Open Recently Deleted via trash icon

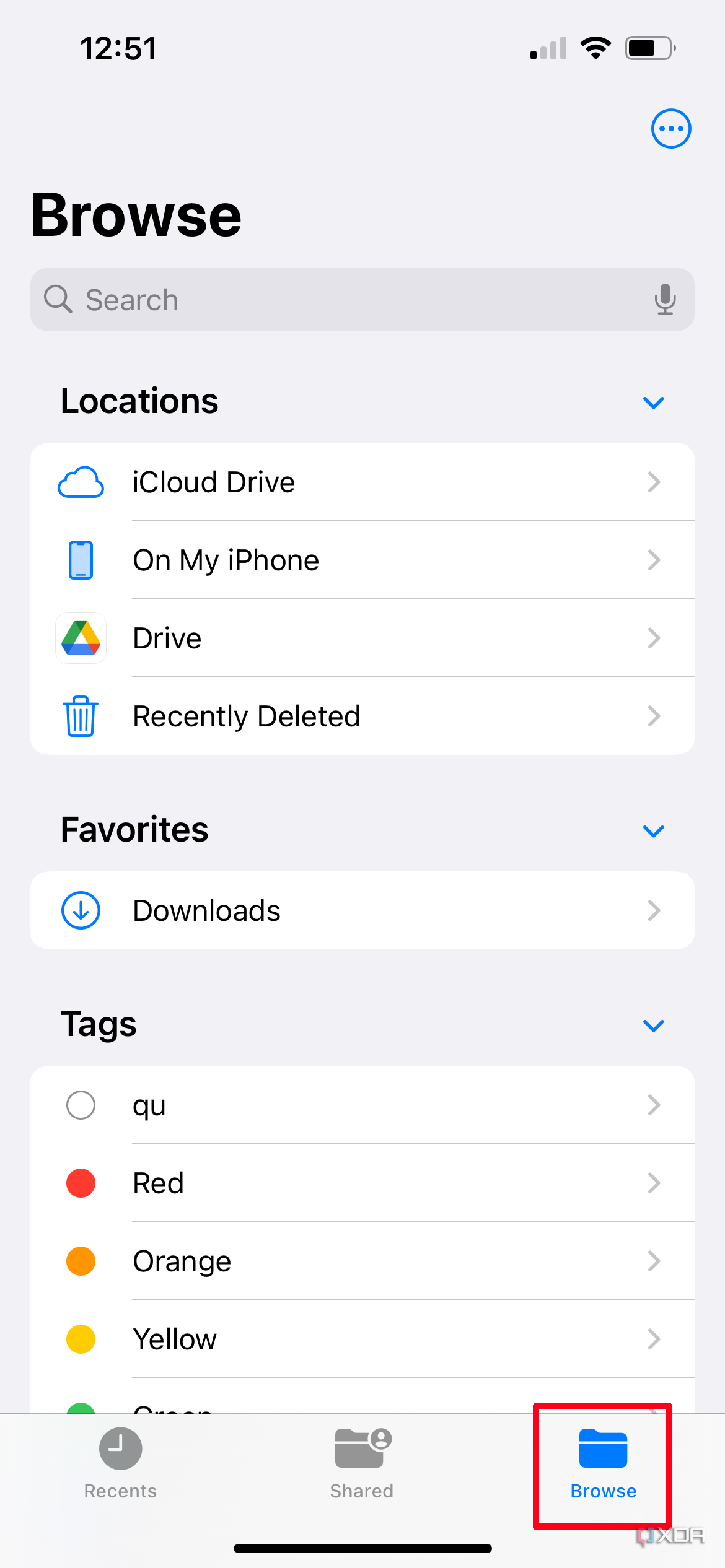[81, 716]
